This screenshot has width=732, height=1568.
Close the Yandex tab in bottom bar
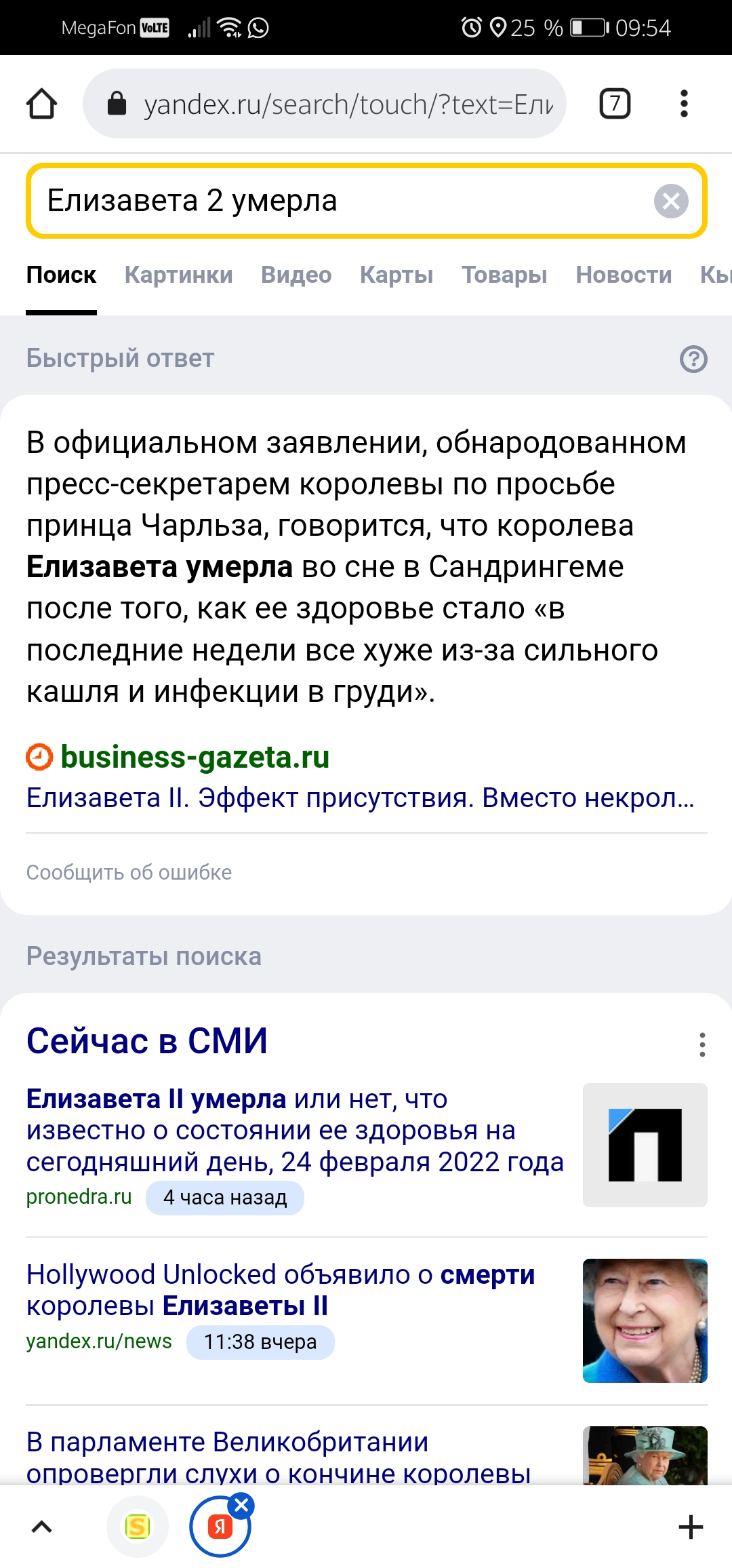tap(241, 1506)
